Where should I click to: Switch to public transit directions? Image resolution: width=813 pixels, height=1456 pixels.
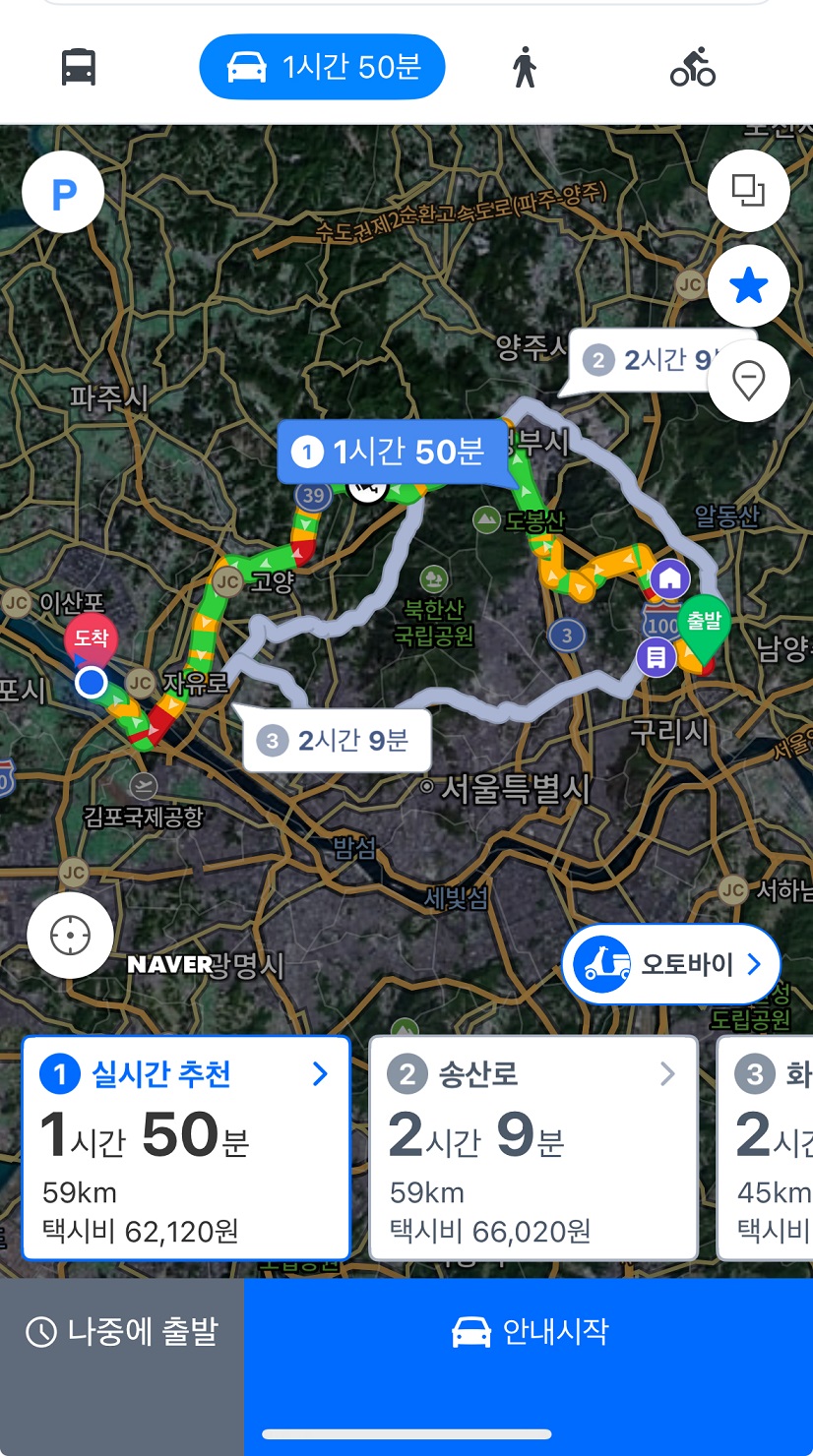coord(79,67)
